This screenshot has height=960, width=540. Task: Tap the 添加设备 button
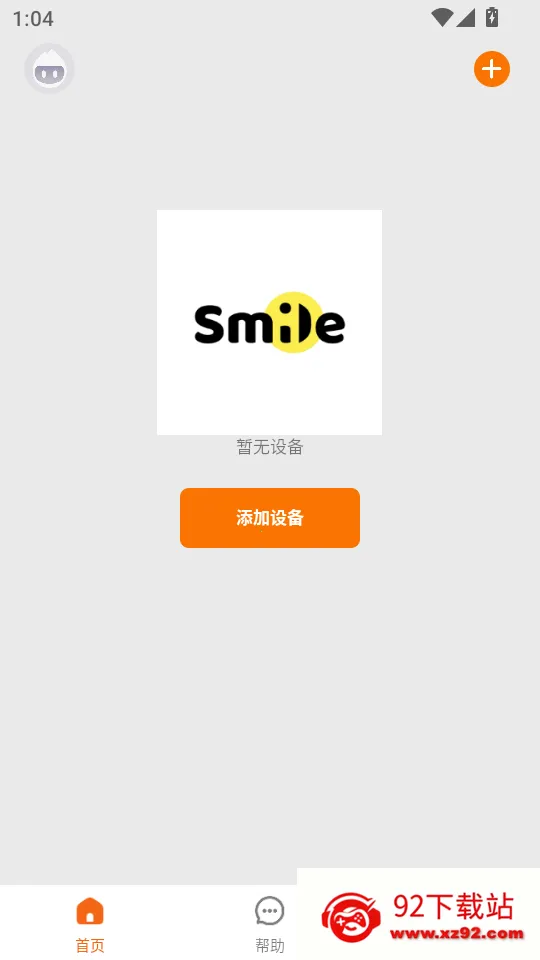pos(270,518)
